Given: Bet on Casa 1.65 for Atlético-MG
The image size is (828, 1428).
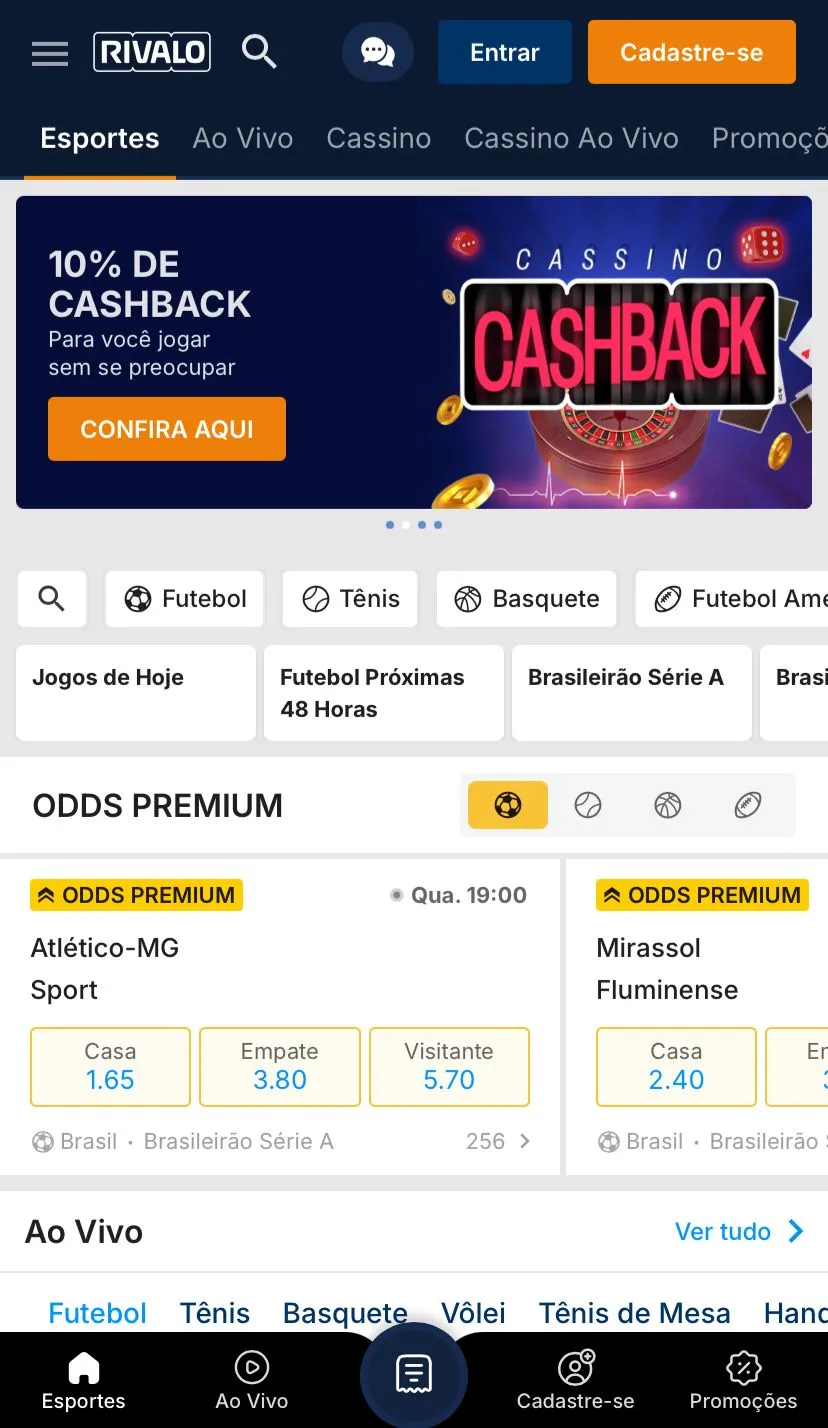Looking at the screenshot, I should 110,1067.
